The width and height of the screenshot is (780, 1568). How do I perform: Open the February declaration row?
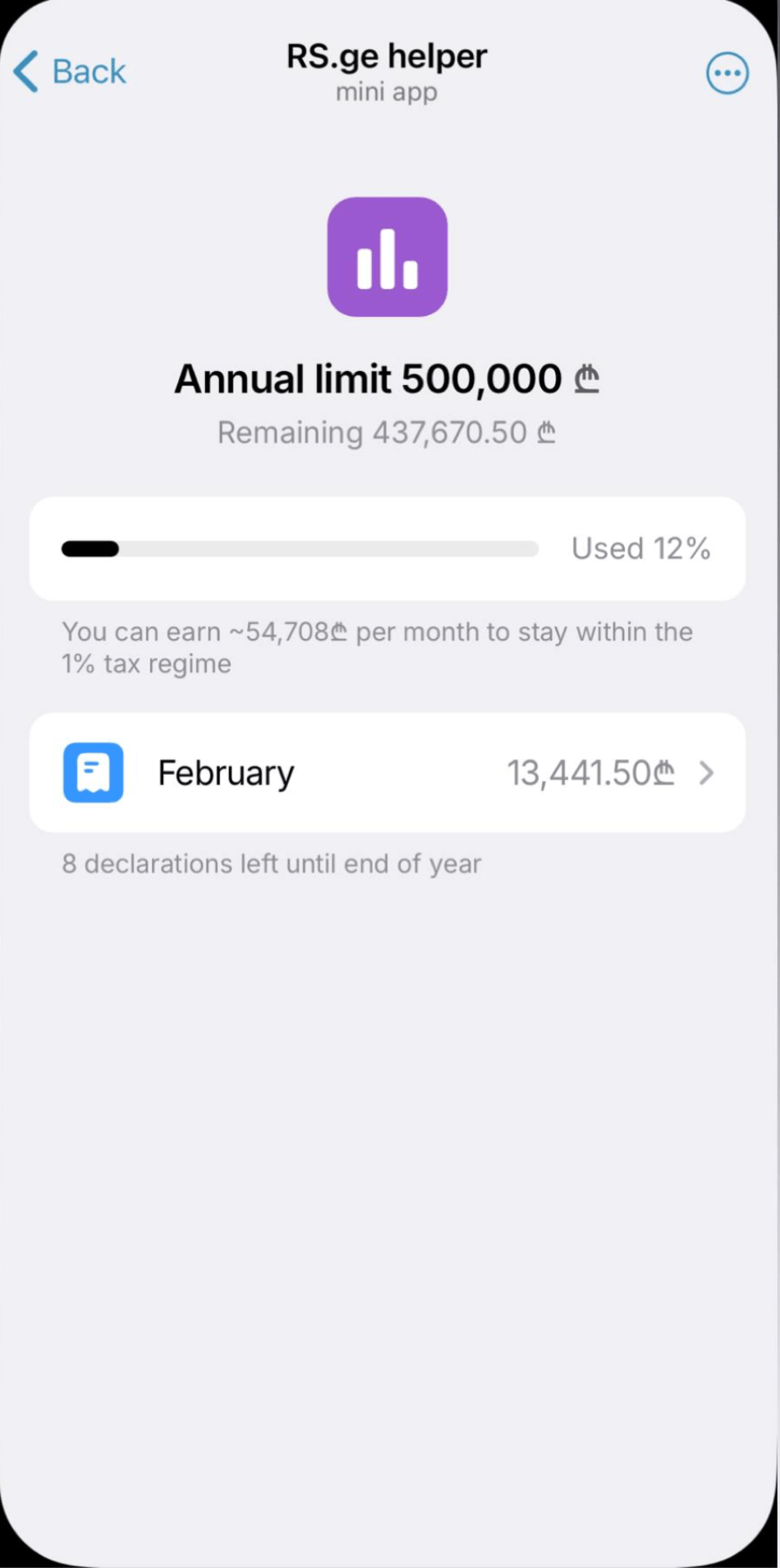[388, 773]
